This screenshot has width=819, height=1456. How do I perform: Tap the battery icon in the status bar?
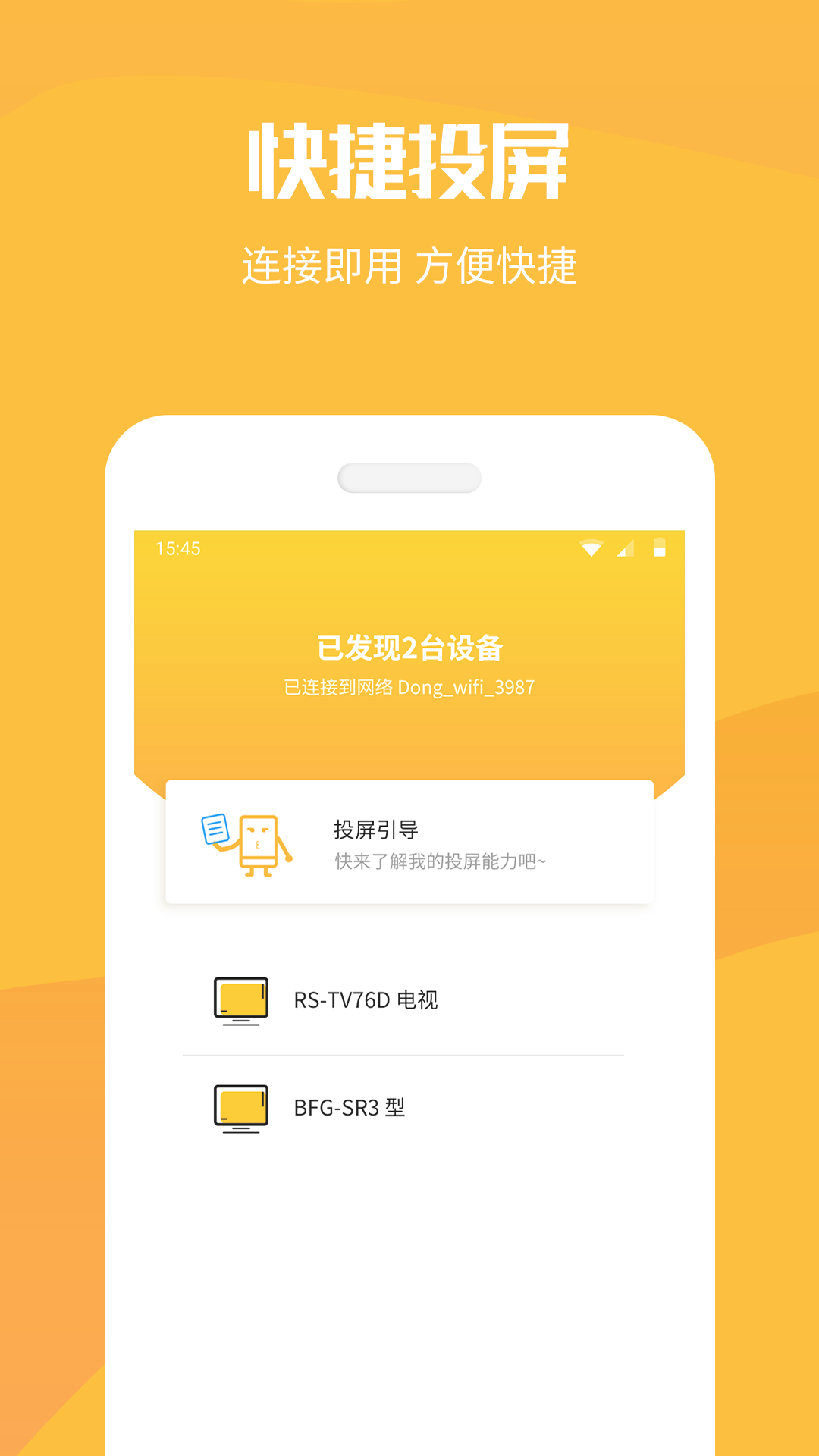(x=661, y=548)
